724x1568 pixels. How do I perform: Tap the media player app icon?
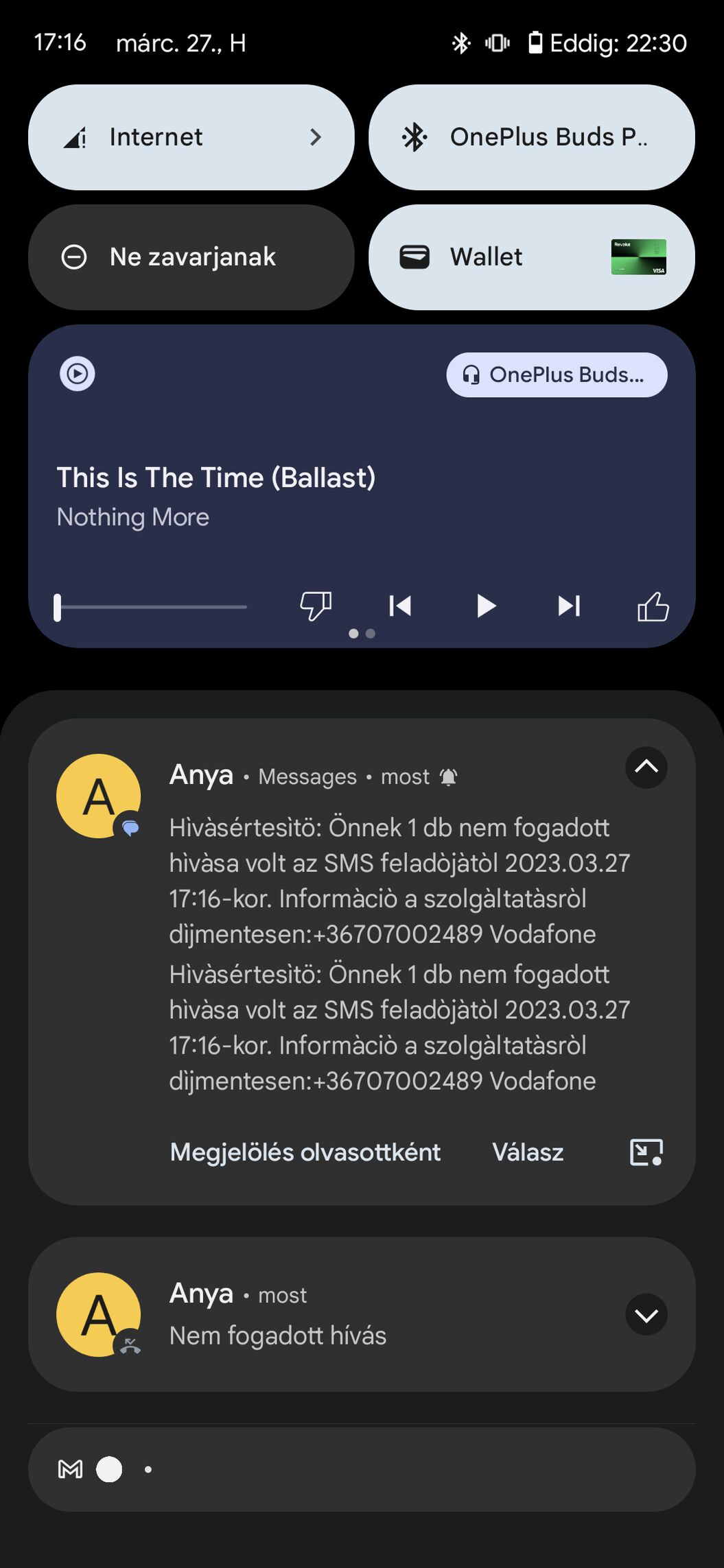[x=78, y=374]
